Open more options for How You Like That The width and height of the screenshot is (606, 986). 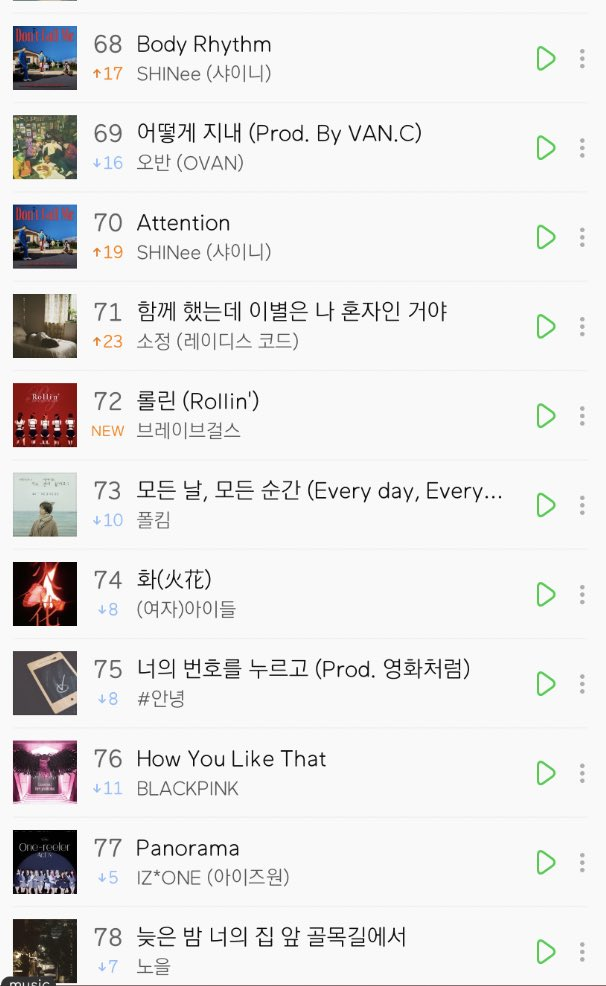click(582, 773)
